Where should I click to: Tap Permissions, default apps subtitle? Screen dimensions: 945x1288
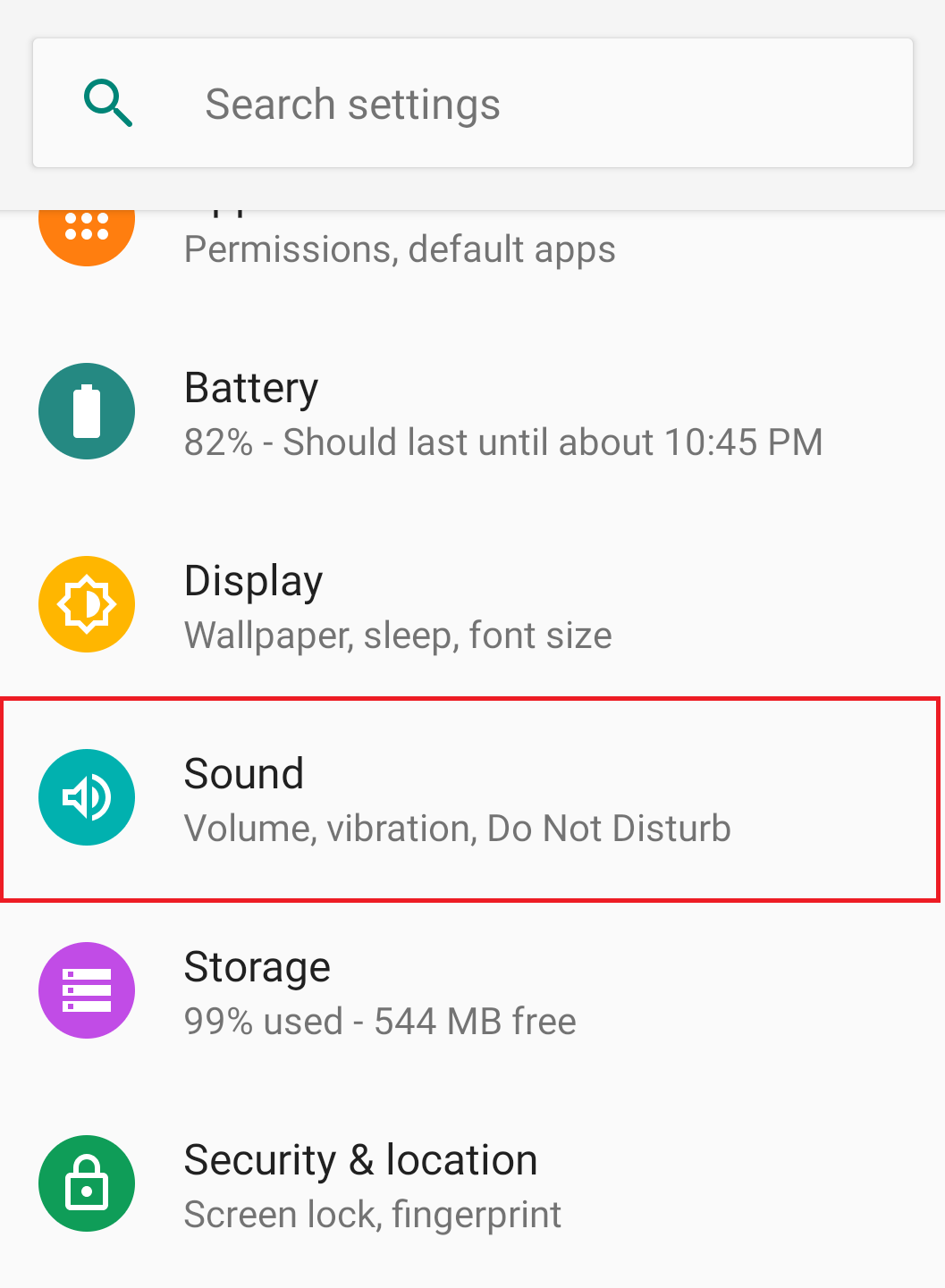pos(400,248)
